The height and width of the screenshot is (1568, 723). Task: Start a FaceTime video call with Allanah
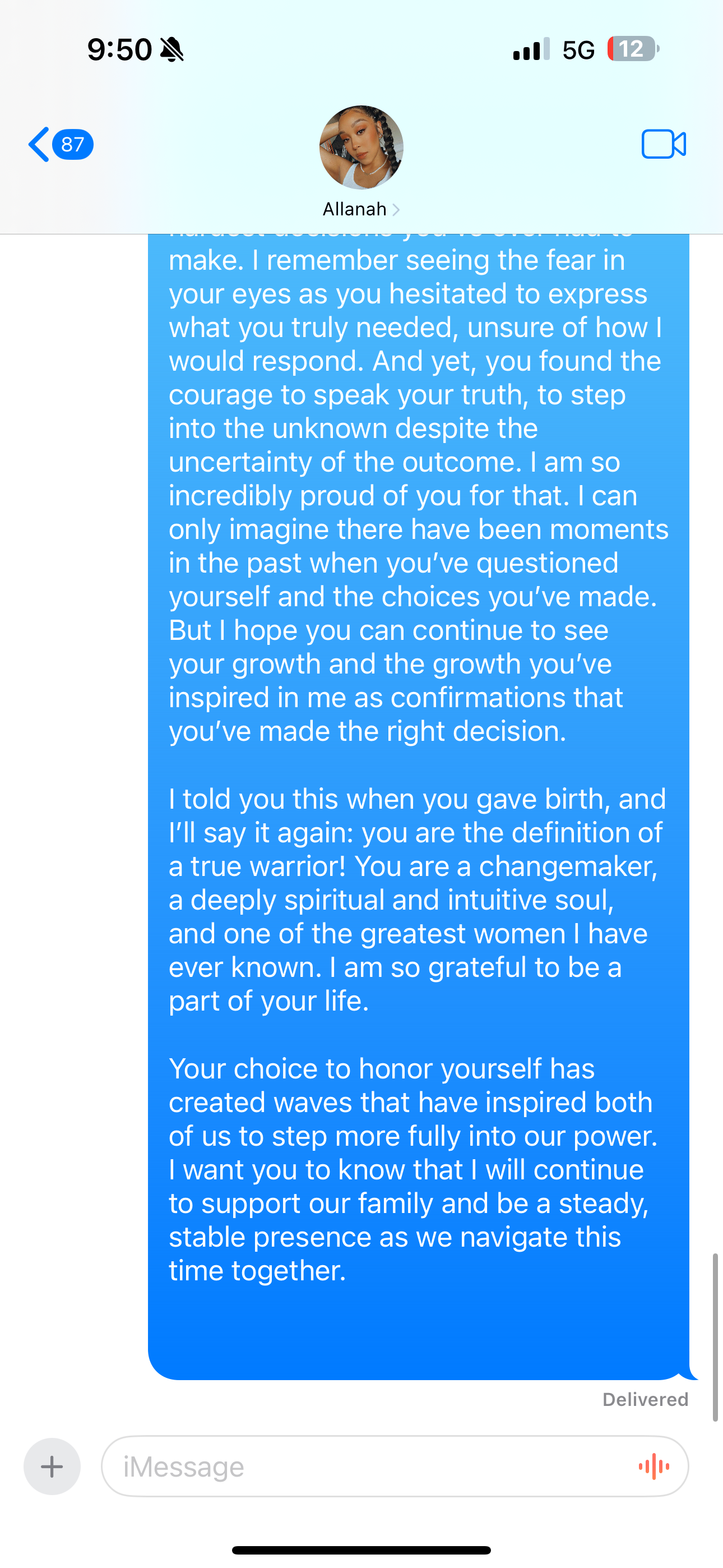(664, 145)
